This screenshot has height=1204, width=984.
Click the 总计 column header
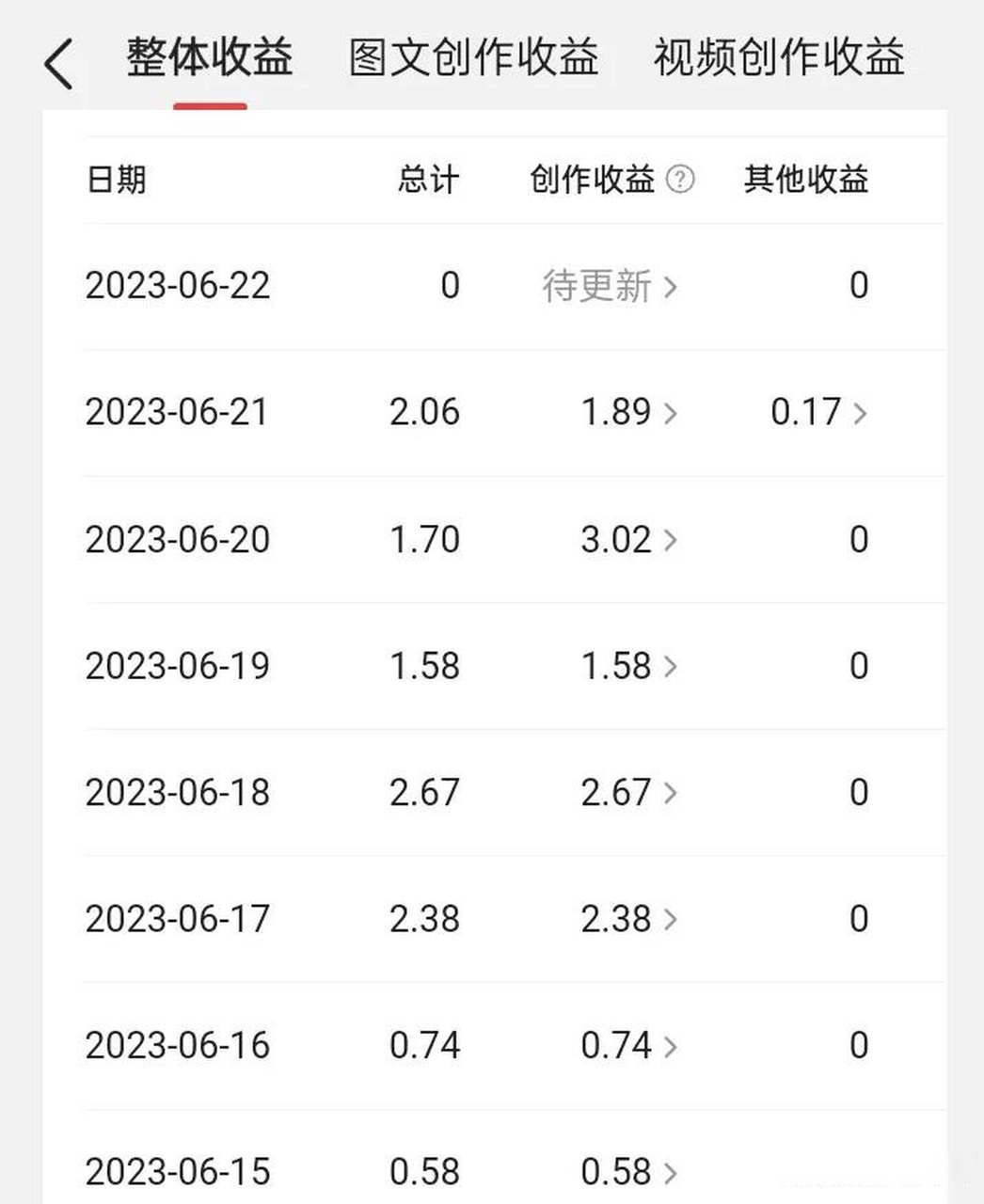click(x=426, y=180)
